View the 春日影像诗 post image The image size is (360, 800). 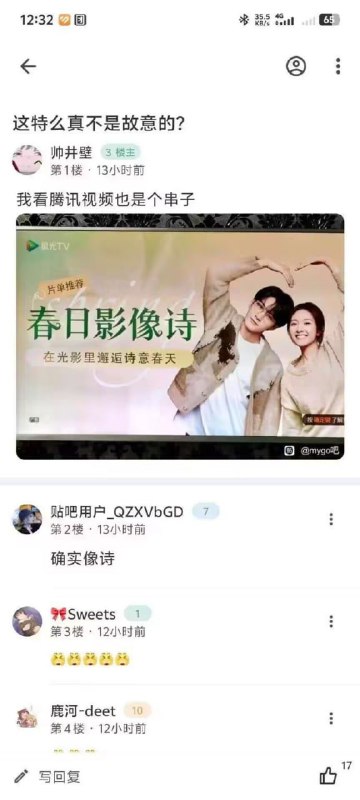click(180, 336)
